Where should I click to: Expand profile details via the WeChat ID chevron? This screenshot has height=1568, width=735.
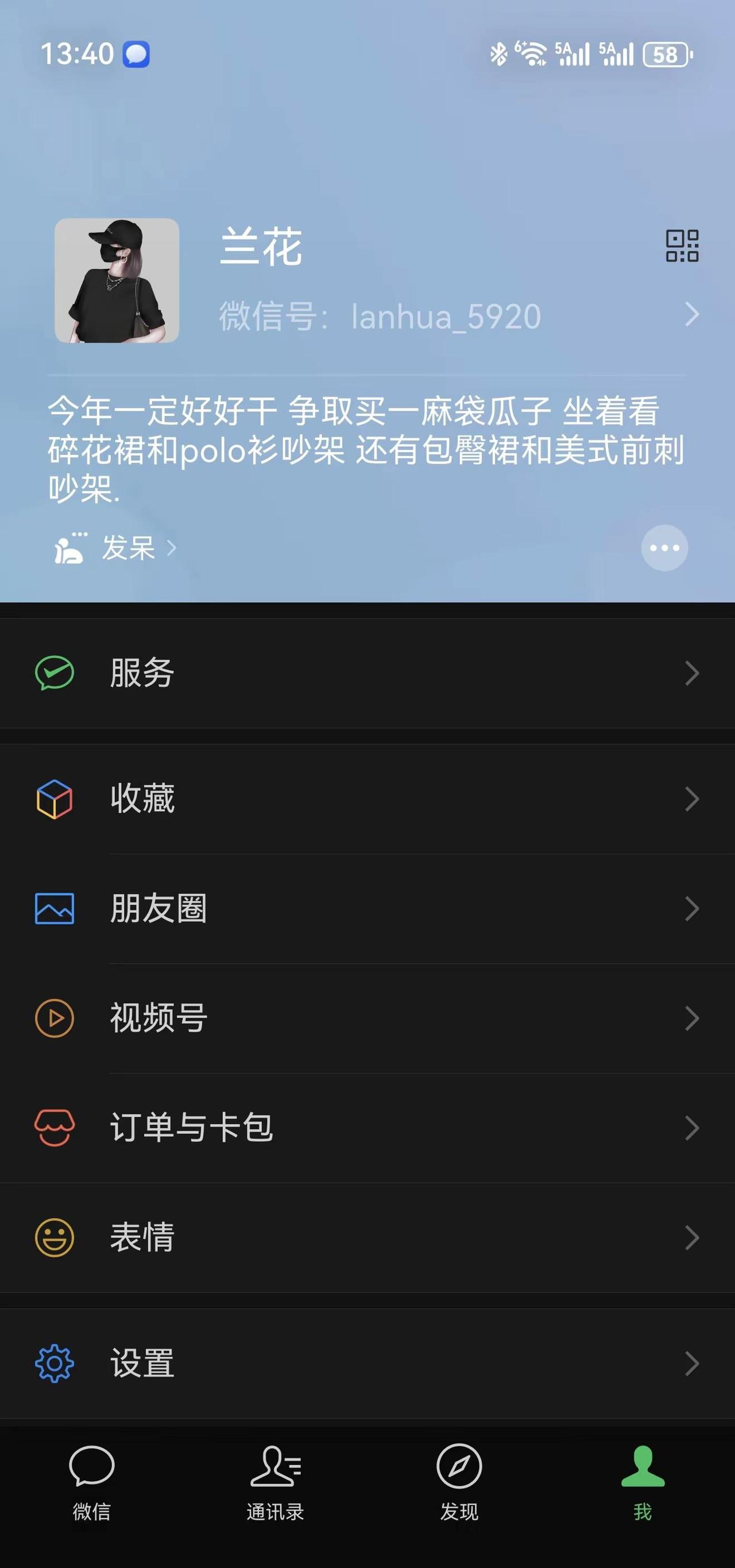pos(692,314)
